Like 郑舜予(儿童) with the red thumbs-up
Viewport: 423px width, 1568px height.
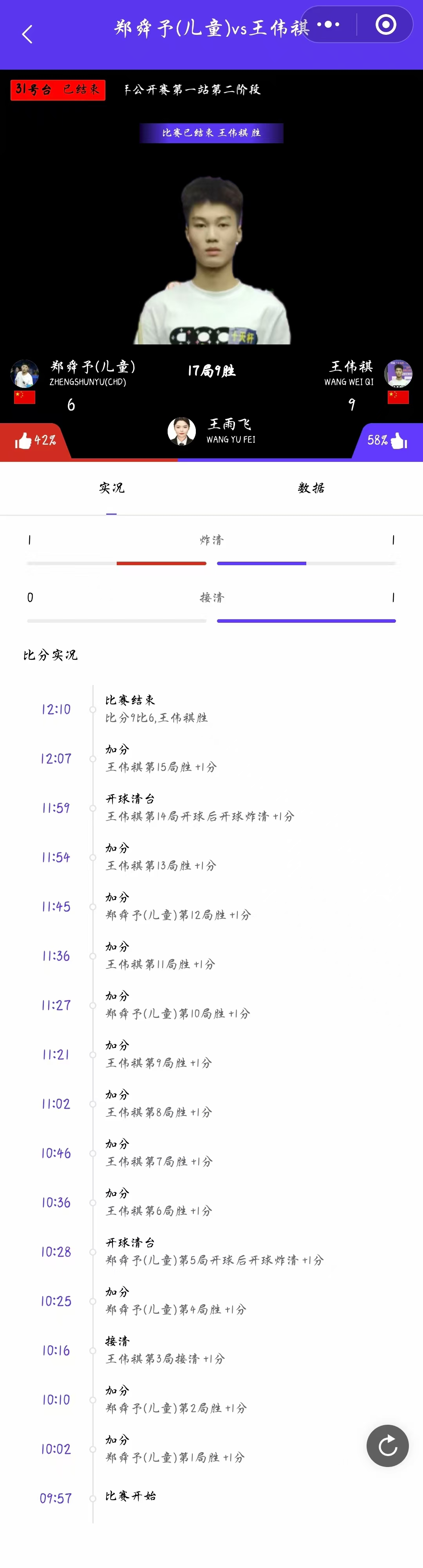[x=24, y=440]
